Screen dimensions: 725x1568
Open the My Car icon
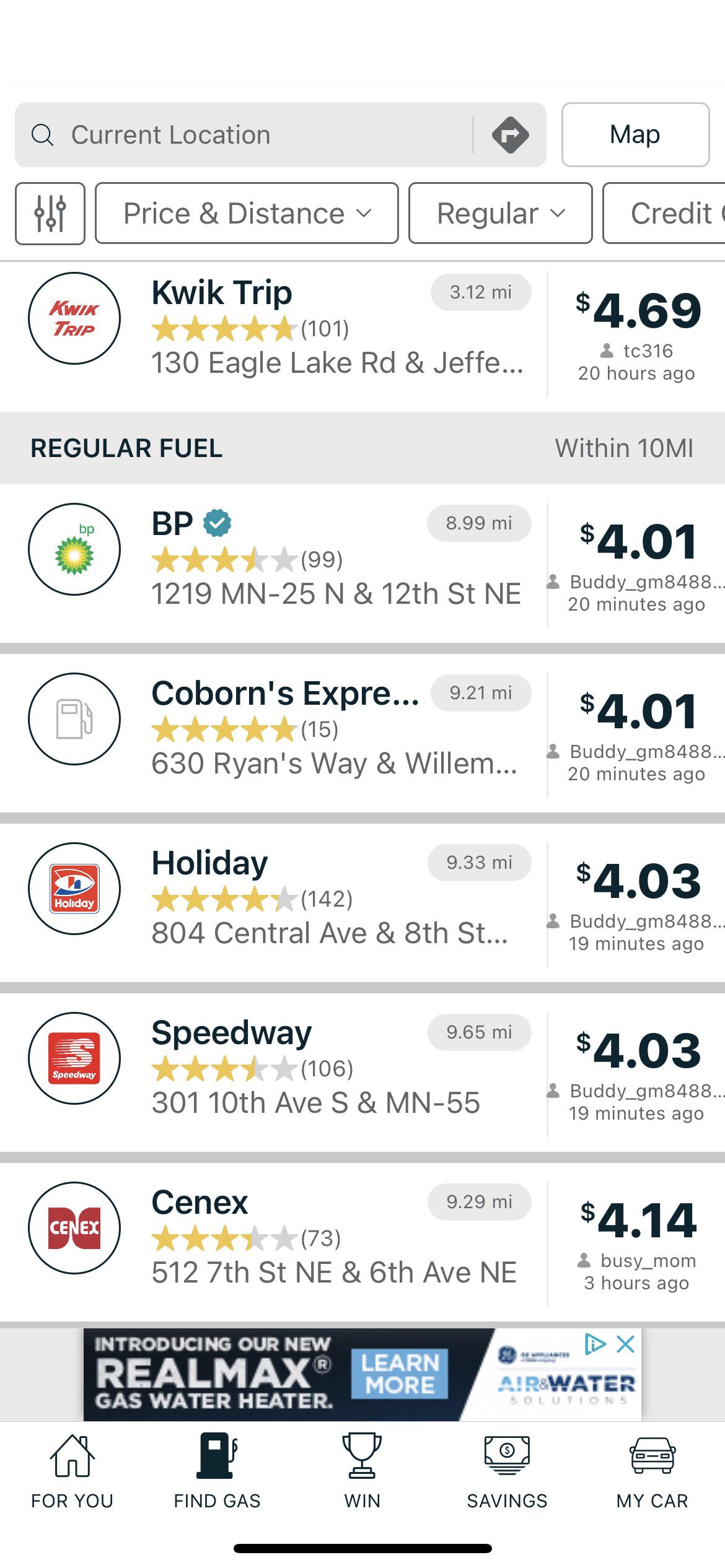tap(652, 1455)
